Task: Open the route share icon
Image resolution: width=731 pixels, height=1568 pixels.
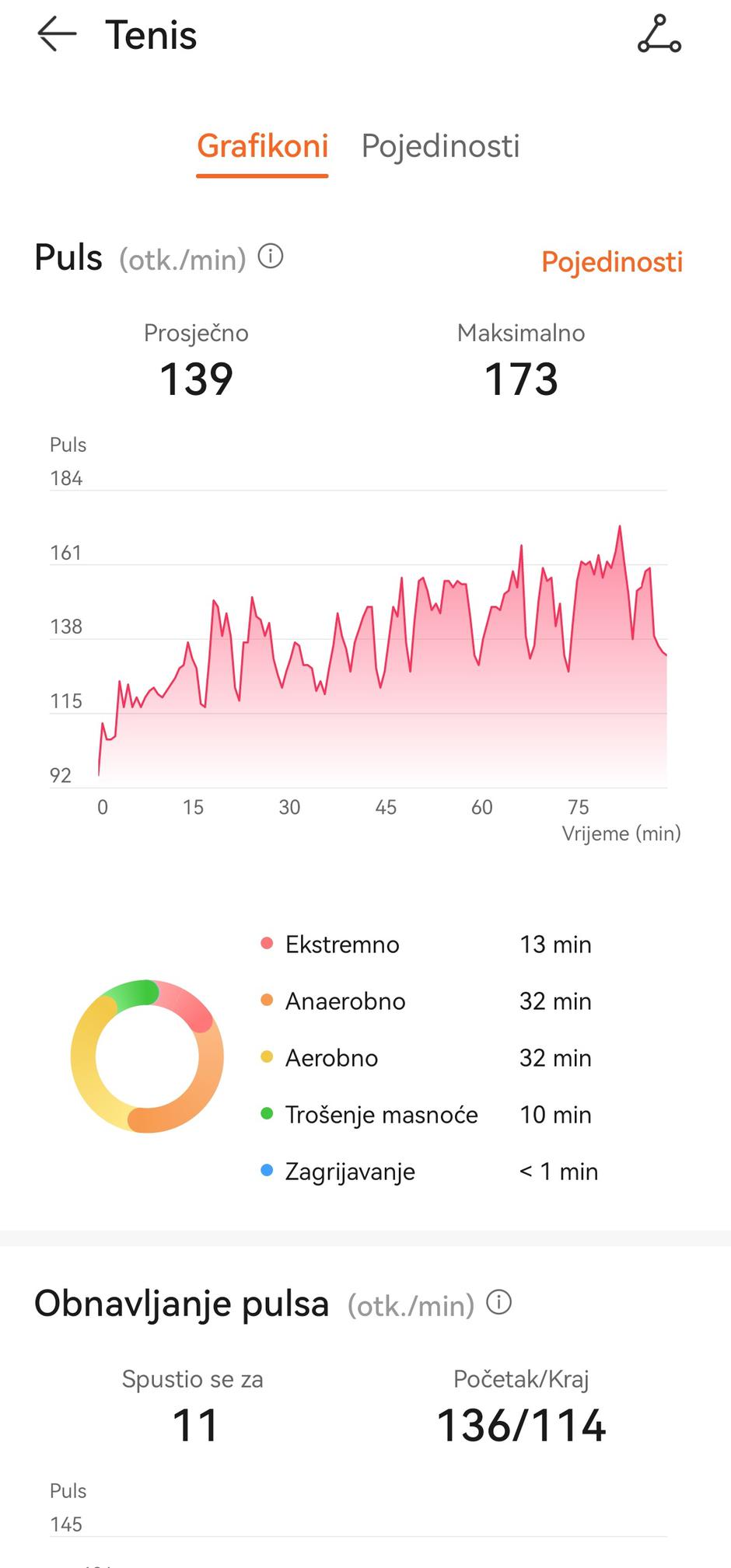Action: tap(659, 35)
